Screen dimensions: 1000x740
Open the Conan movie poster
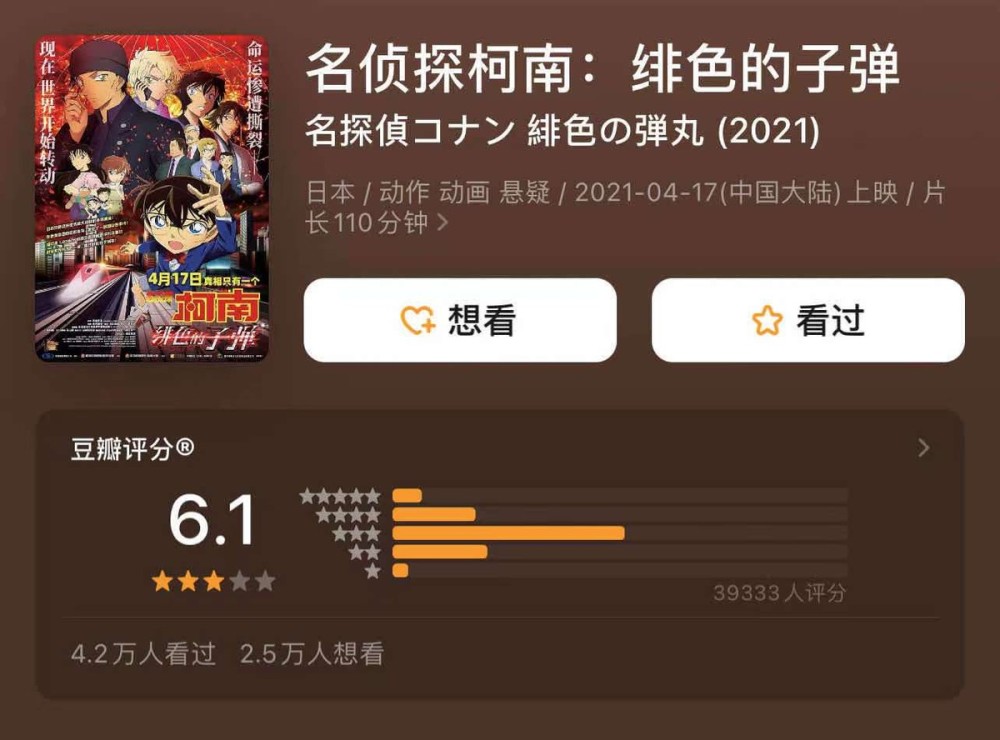click(152, 198)
